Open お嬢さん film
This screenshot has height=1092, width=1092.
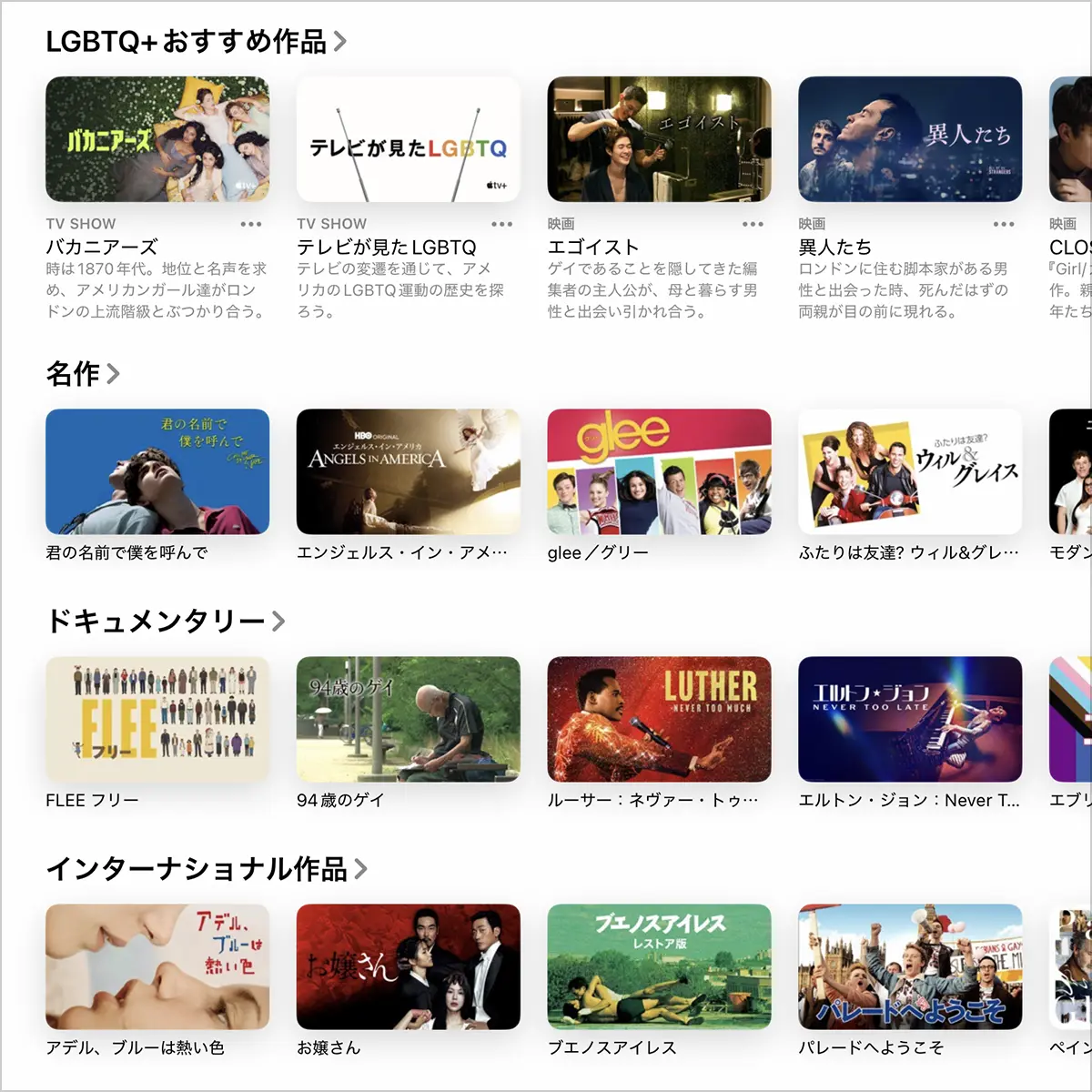(409, 966)
